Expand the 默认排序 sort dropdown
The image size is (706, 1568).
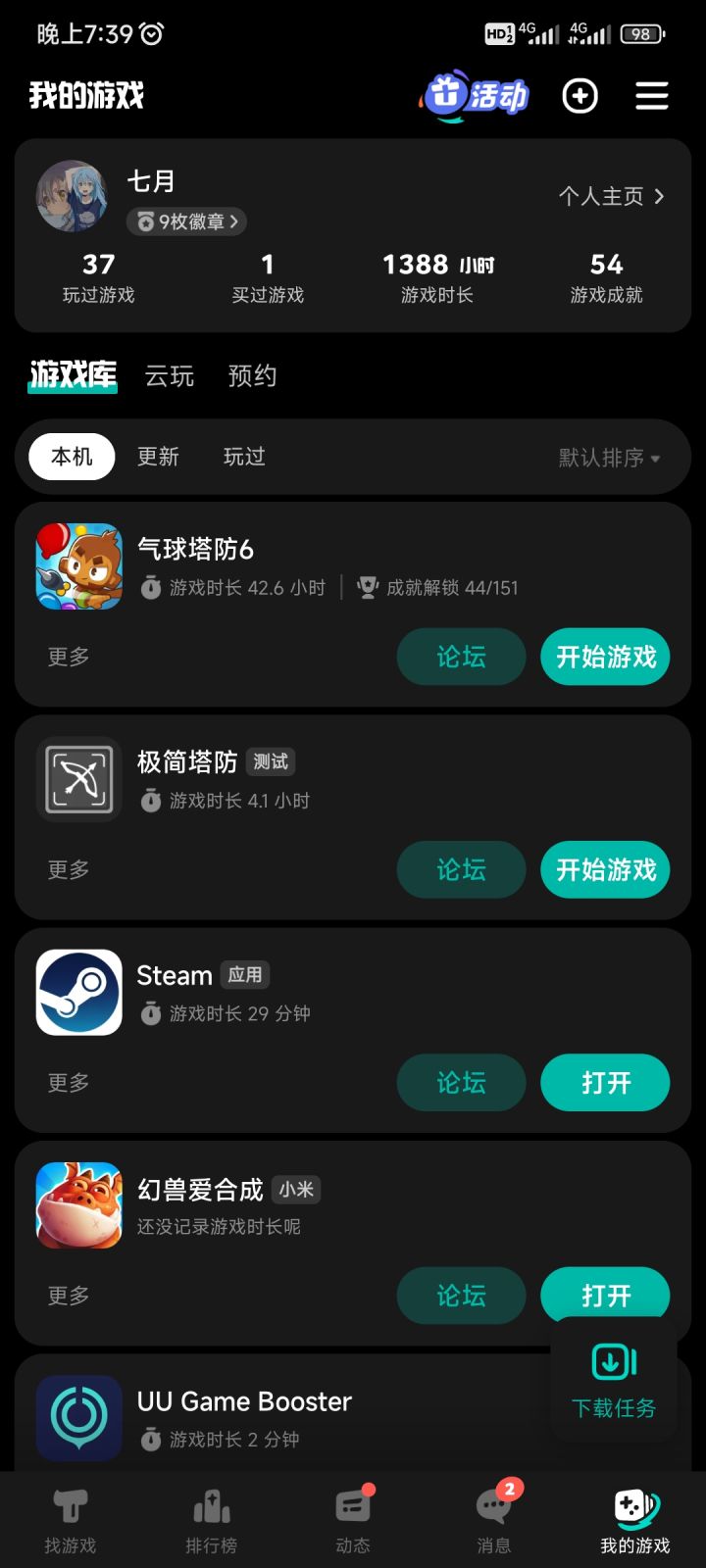coord(609,458)
